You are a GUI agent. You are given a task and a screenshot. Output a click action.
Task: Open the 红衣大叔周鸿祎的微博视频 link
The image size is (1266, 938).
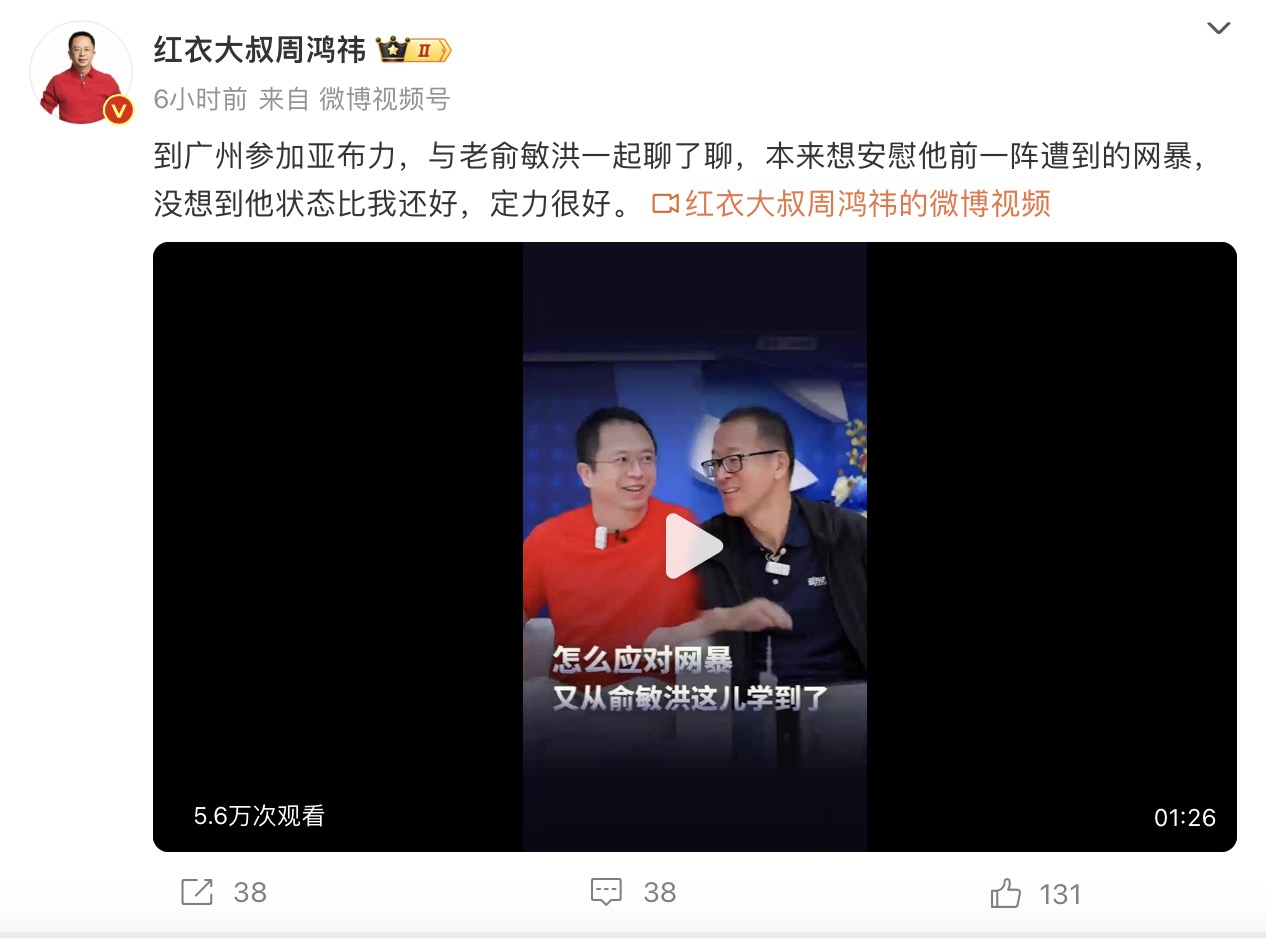coord(866,204)
